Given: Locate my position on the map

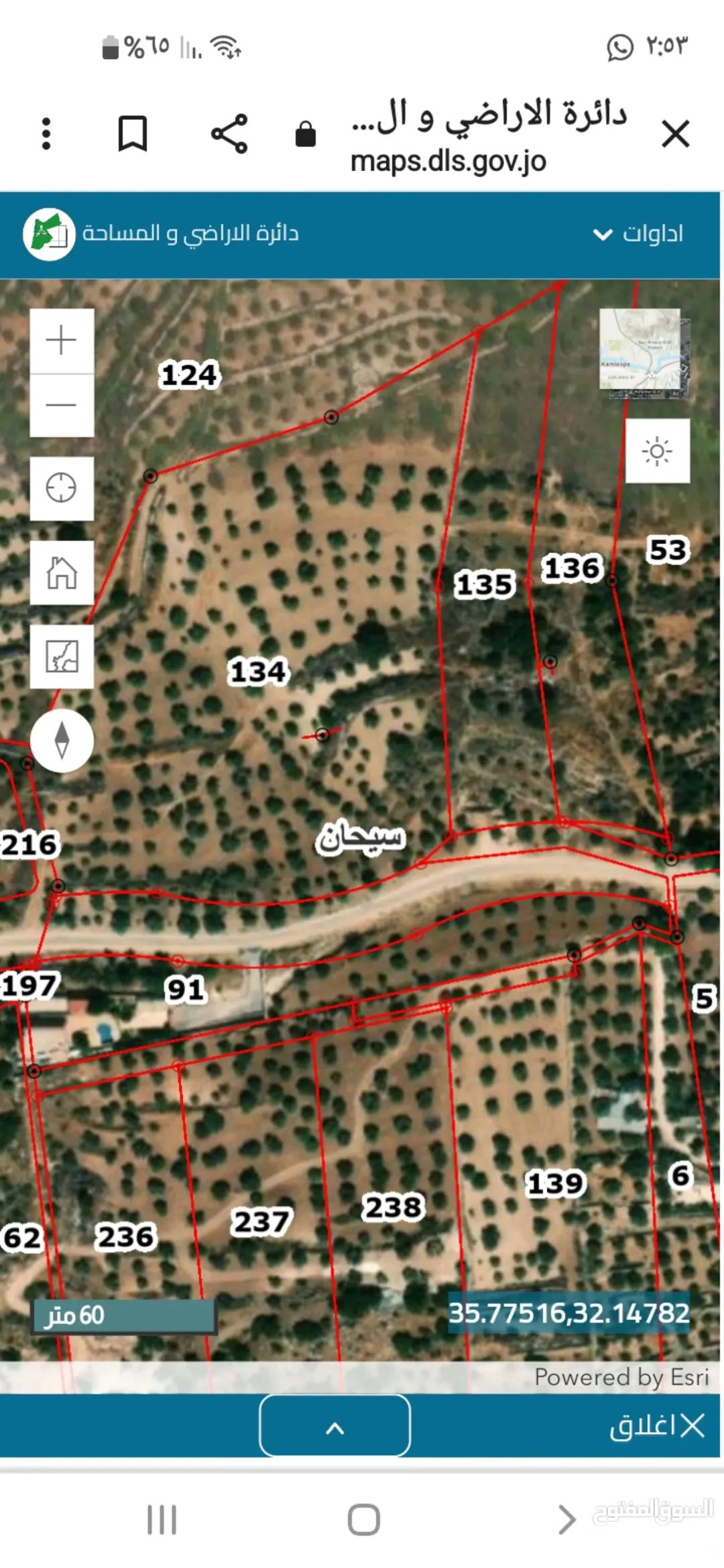Looking at the screenshot, I should click(61, 488).
